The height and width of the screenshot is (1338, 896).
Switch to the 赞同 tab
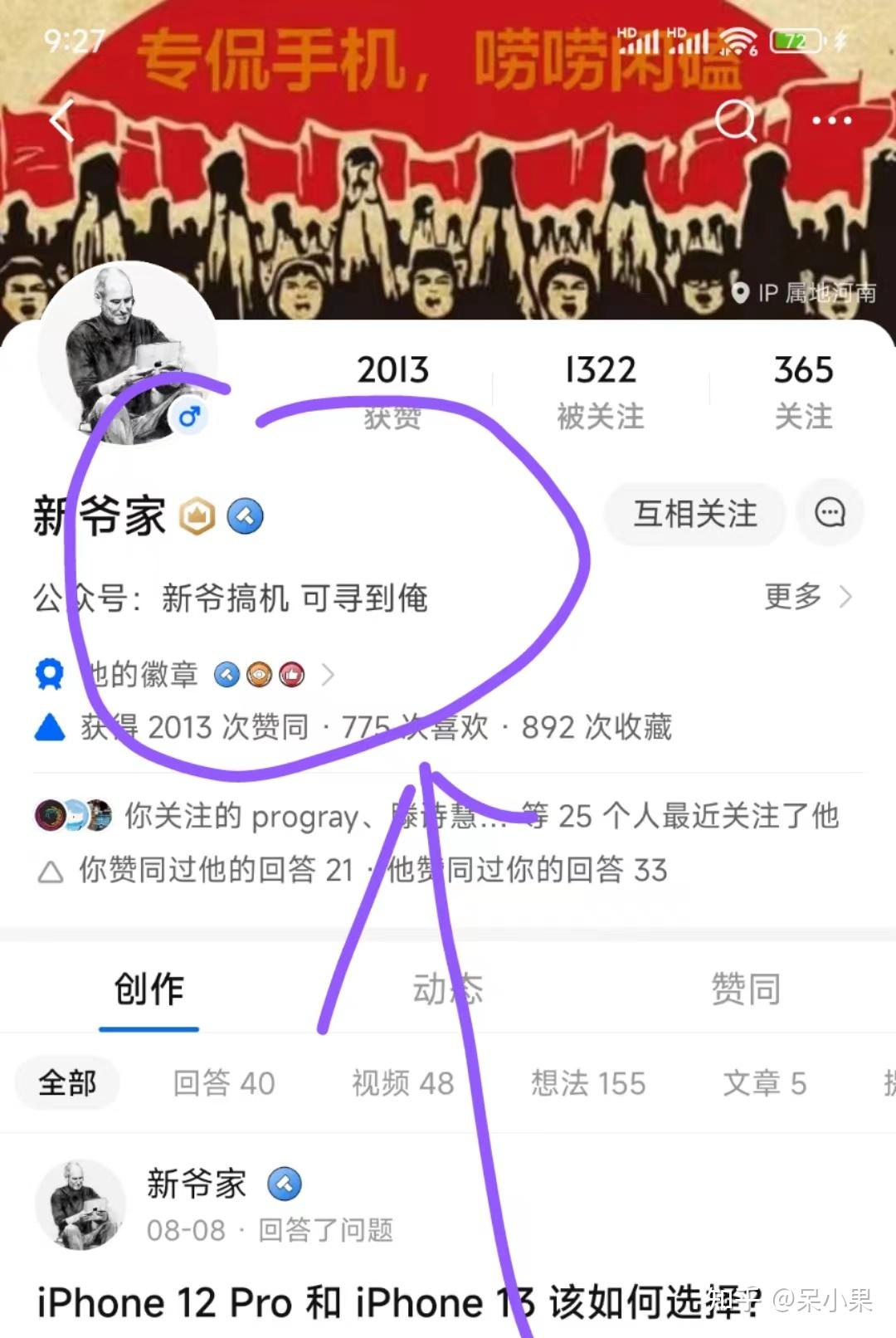point(745,988)
